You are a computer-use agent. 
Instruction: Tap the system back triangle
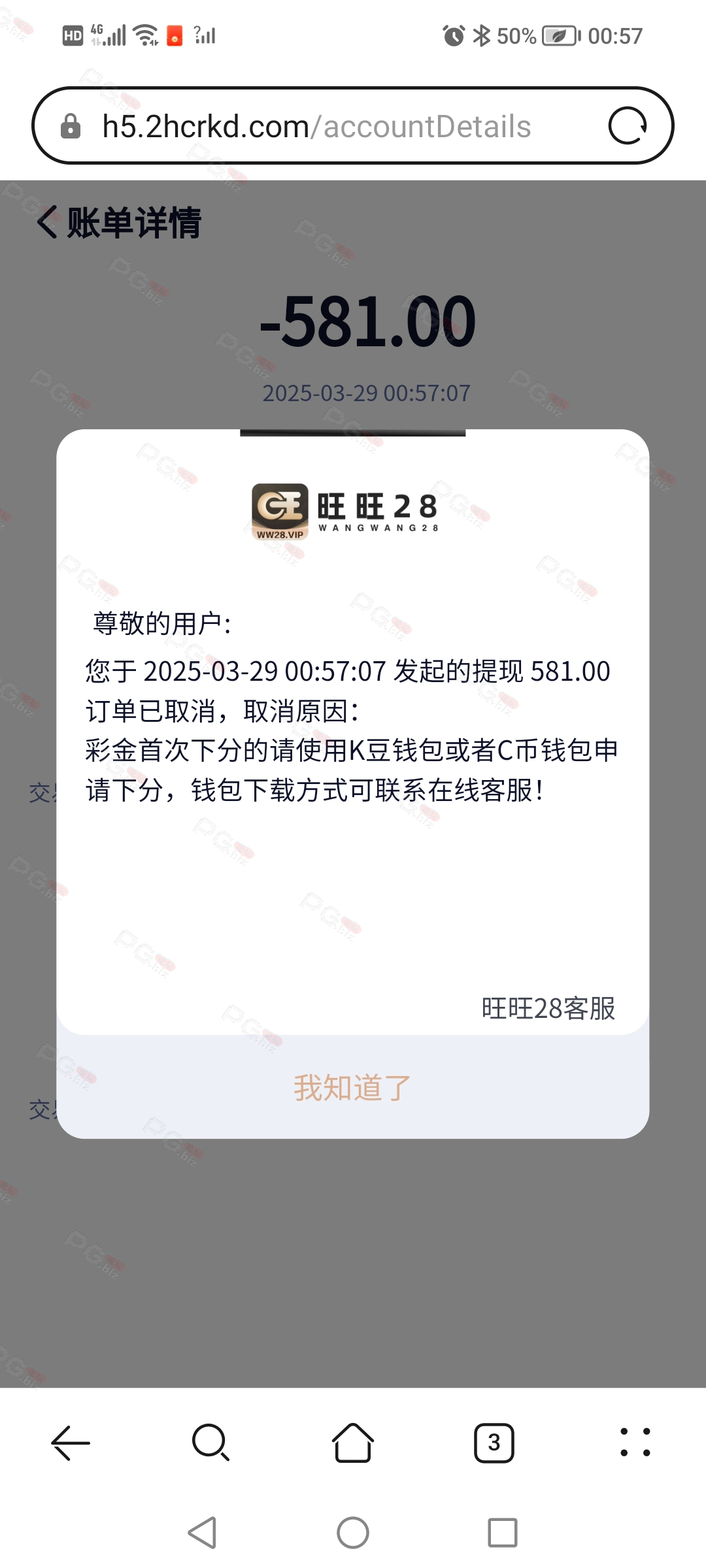point(203,1532)
